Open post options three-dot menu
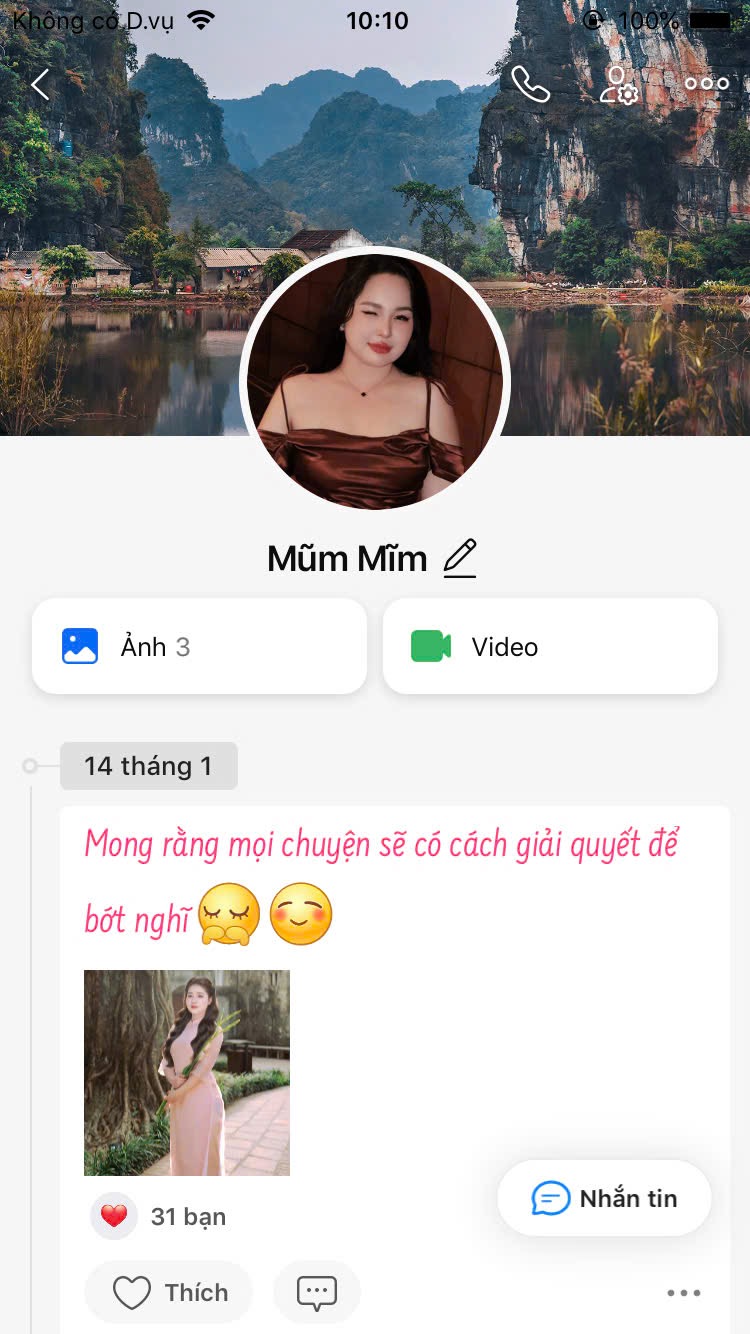This screenshot has height=1334, width=750. (684, 1293)
